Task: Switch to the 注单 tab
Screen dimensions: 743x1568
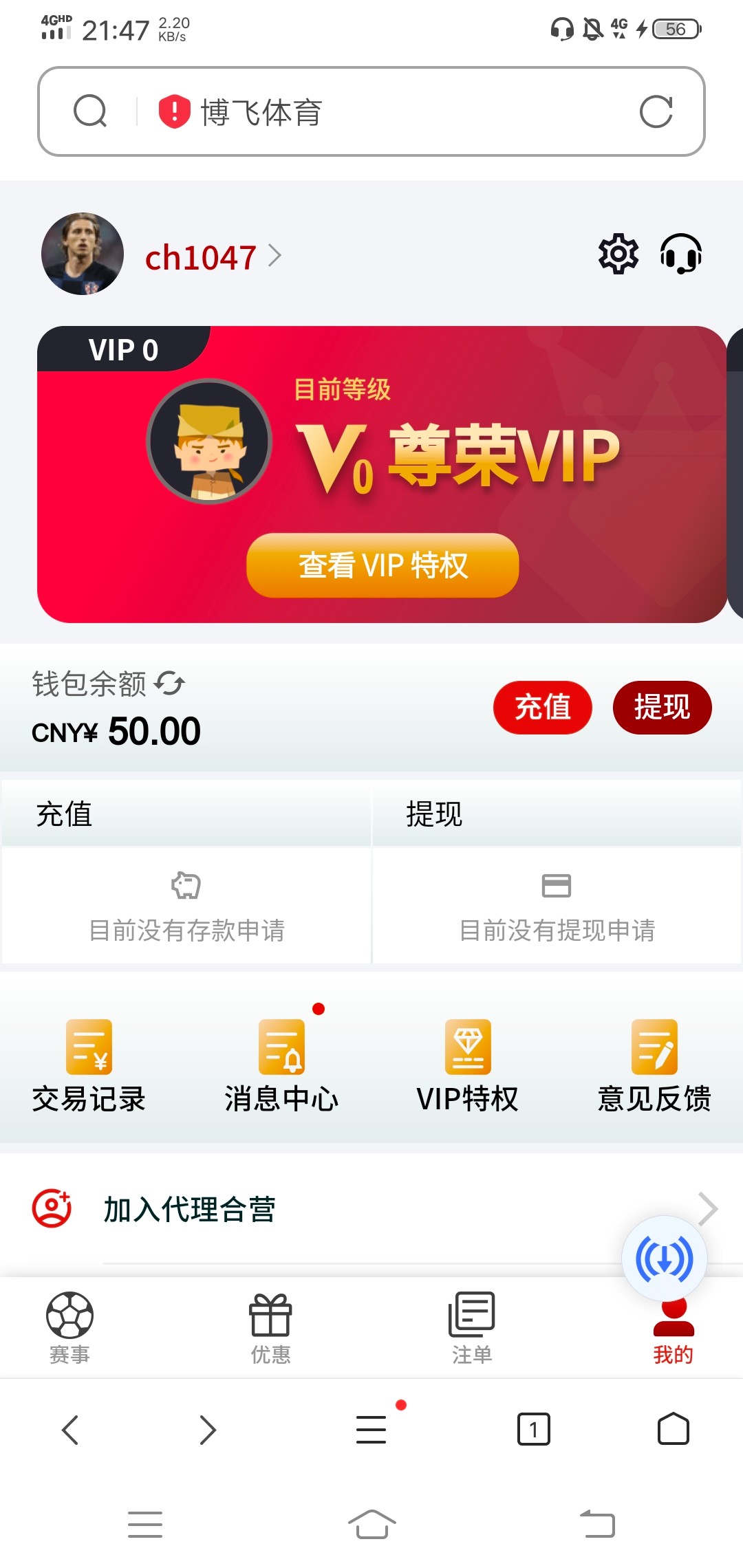Action: pyautogui.click(x=472, y=1327)
